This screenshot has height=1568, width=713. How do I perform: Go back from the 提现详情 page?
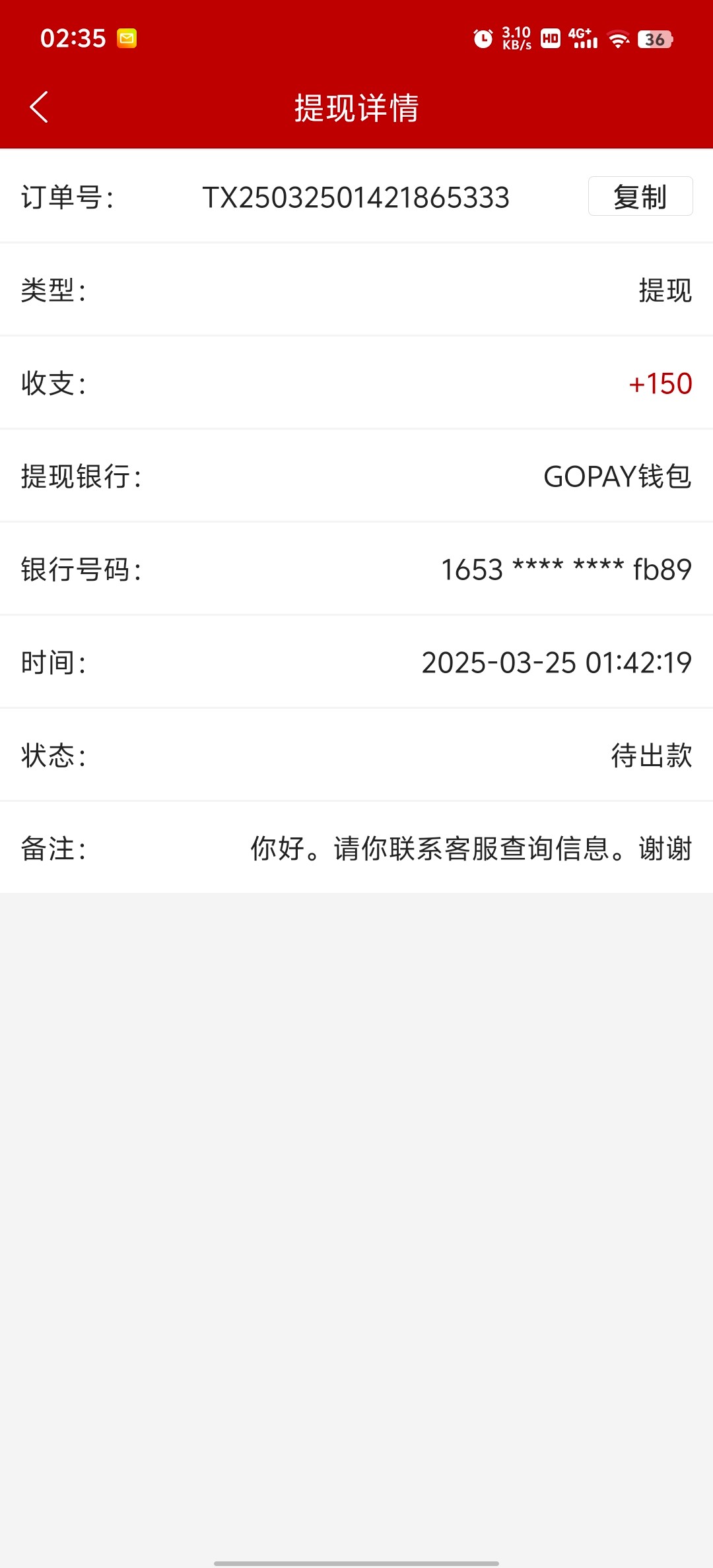click(x=40, y=108)
